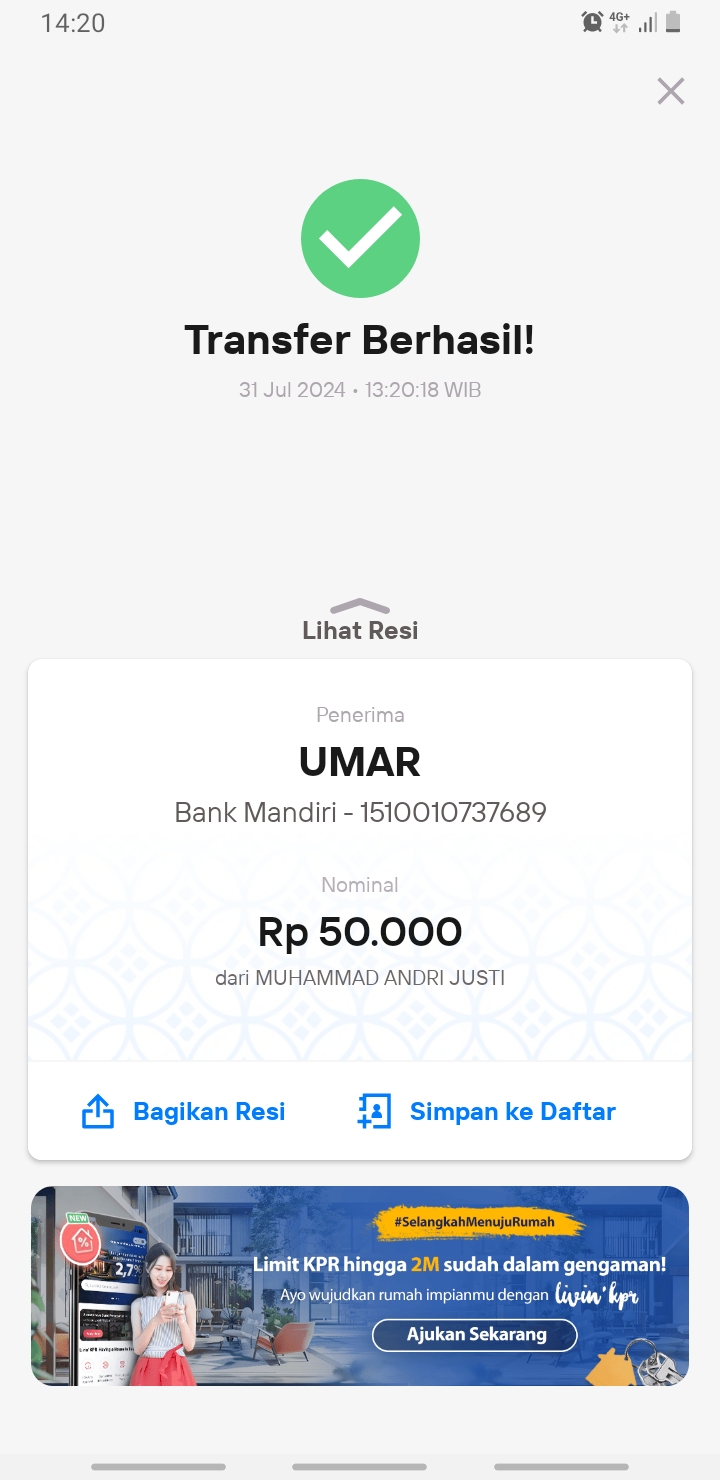Tap Bagikan Resi to share receipt
720x1480 pixels.
coord(183,1111)
